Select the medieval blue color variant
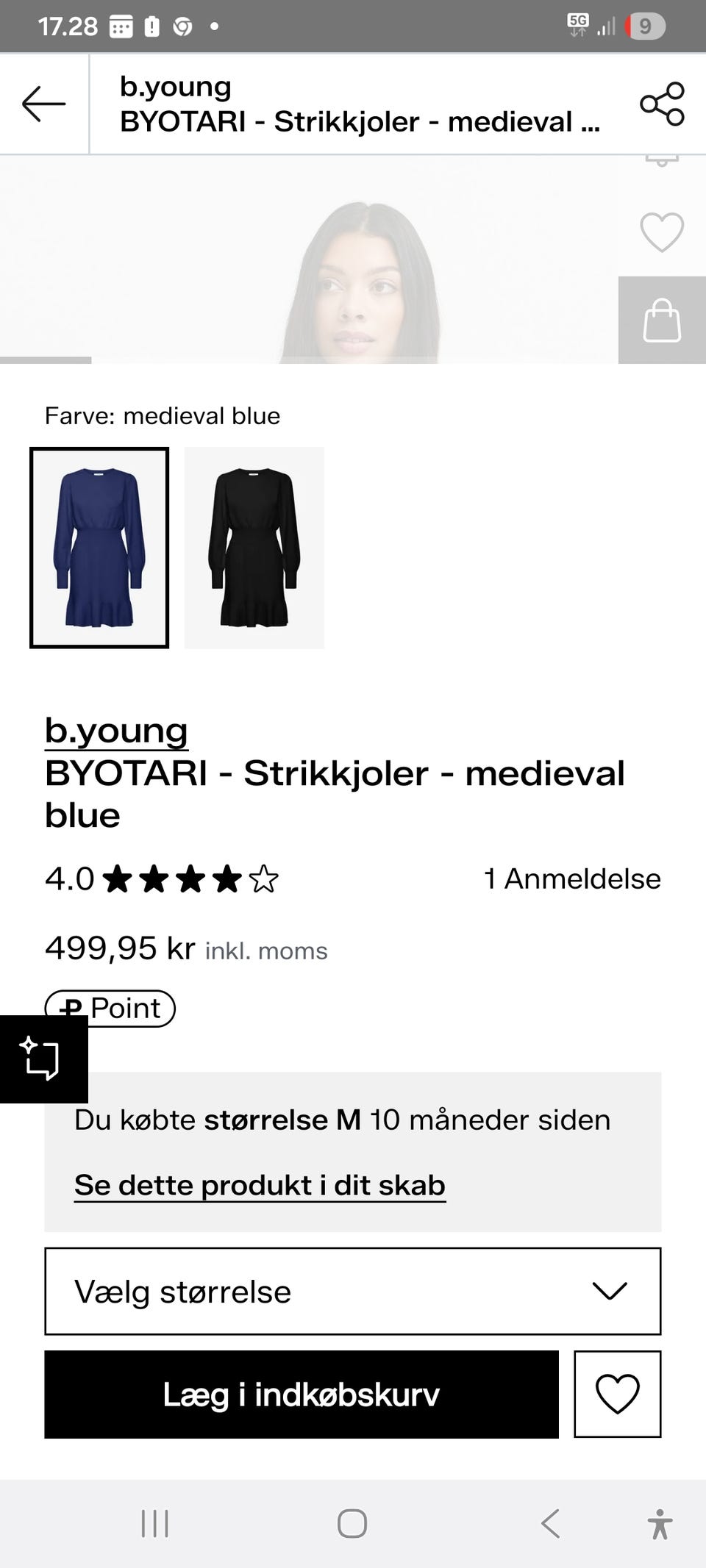 (99, 548)
